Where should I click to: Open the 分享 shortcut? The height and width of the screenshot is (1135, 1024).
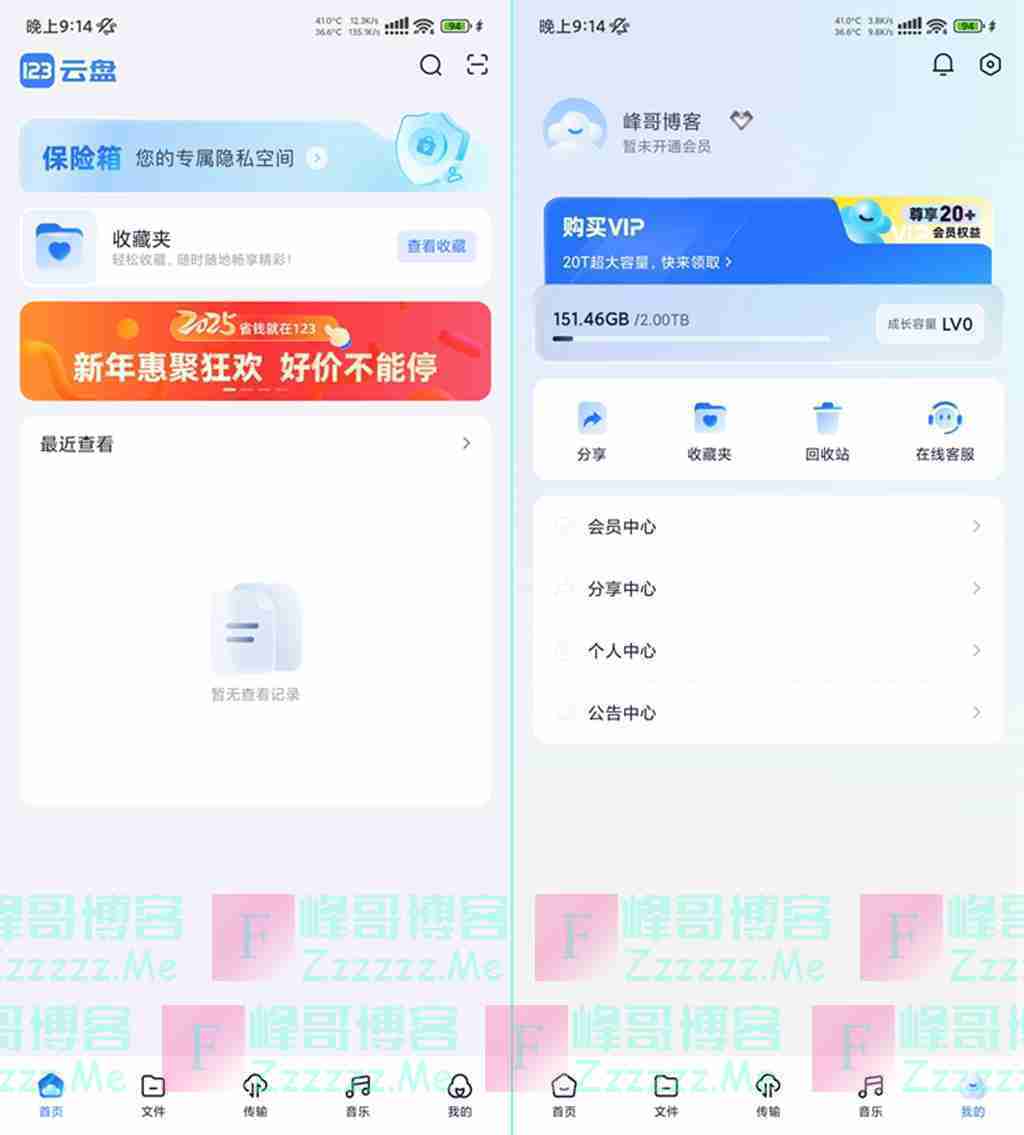tap(592, 430)
